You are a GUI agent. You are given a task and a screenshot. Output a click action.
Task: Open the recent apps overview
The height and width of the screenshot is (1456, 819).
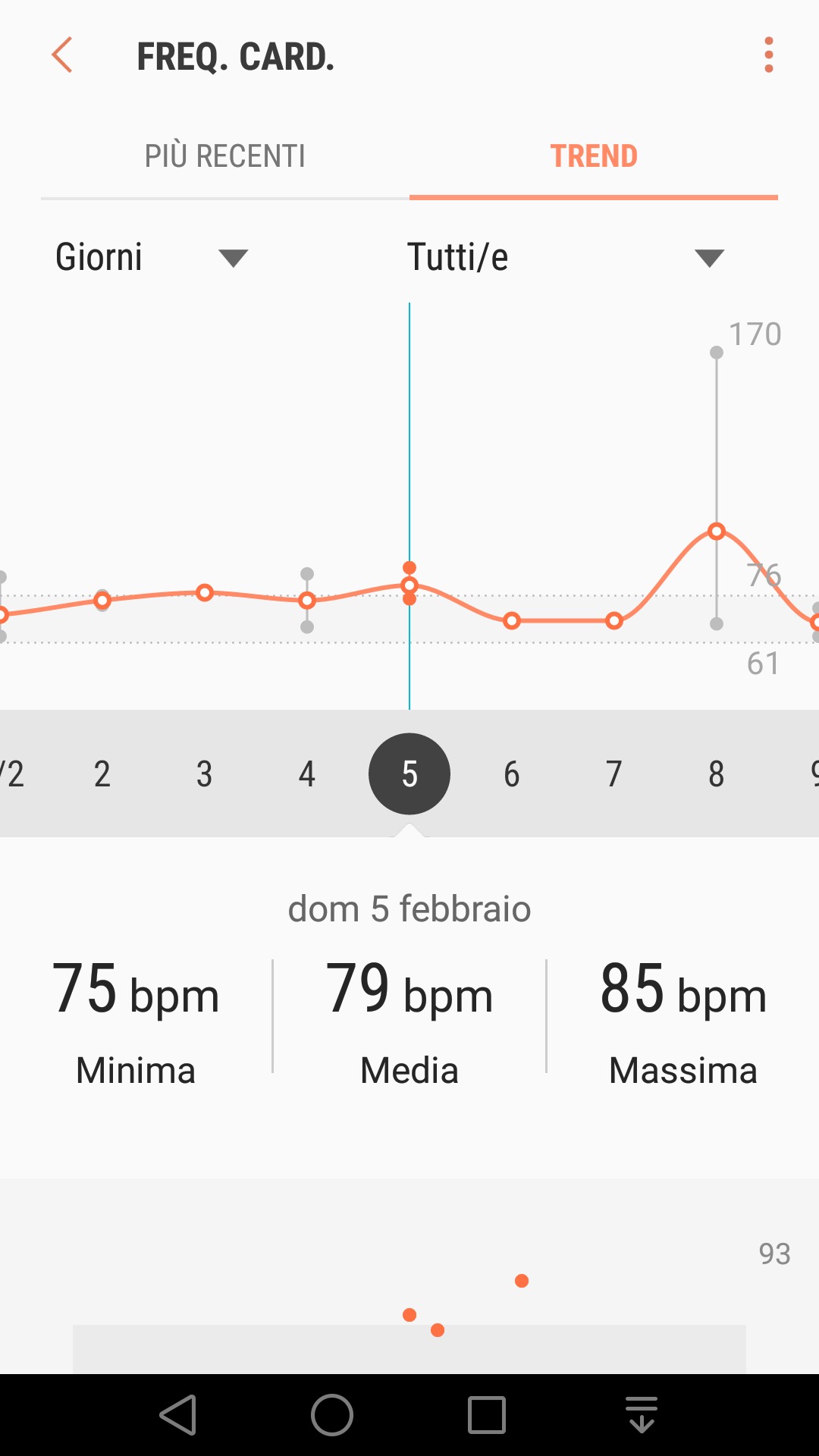click(487, 1415)
